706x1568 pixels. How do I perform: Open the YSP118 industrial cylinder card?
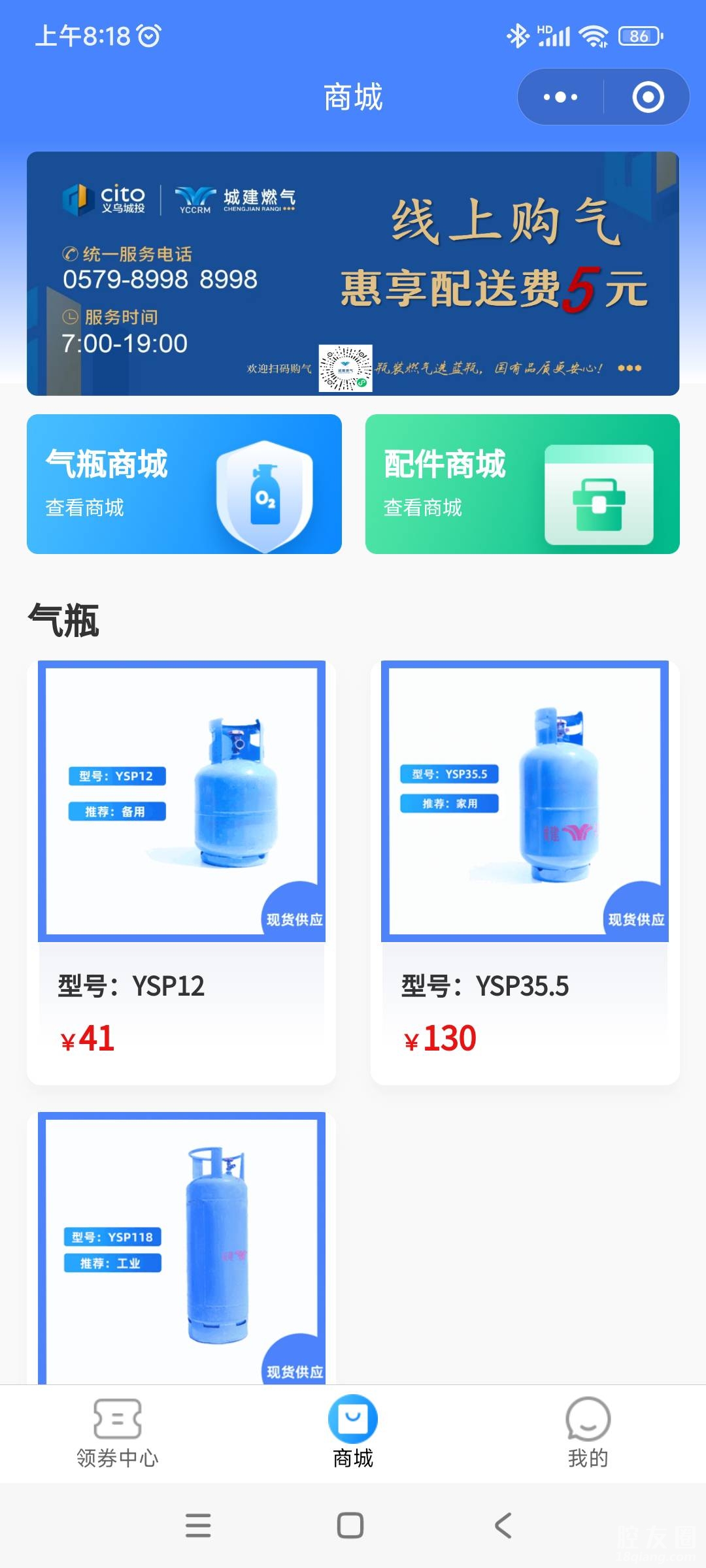click(x=181, y=1247)
